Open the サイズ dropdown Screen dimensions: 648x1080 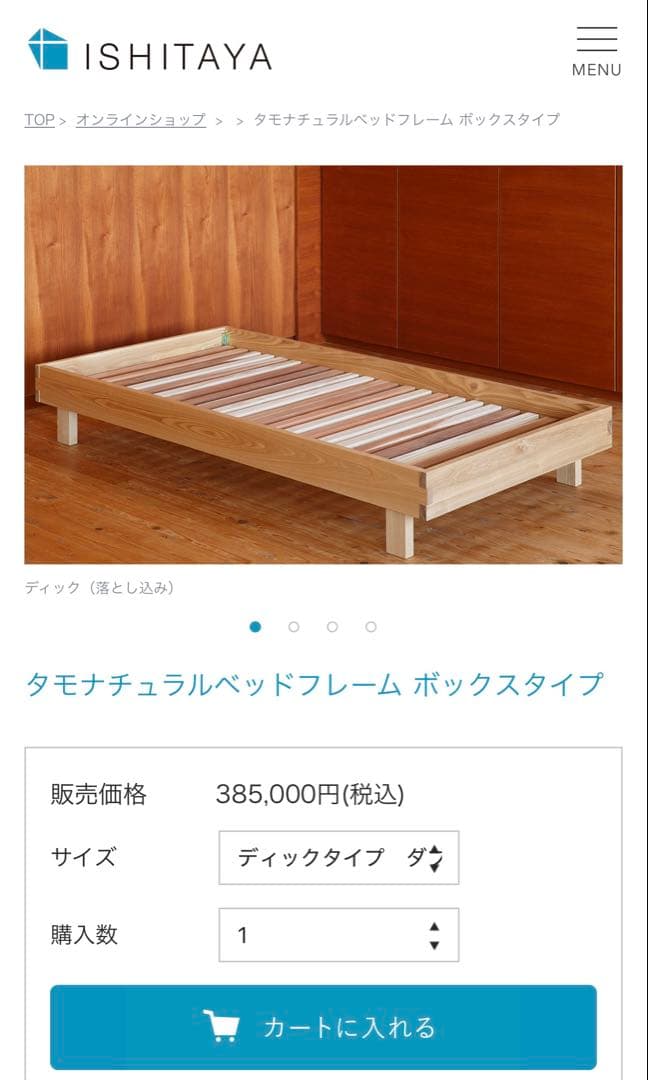338,857
